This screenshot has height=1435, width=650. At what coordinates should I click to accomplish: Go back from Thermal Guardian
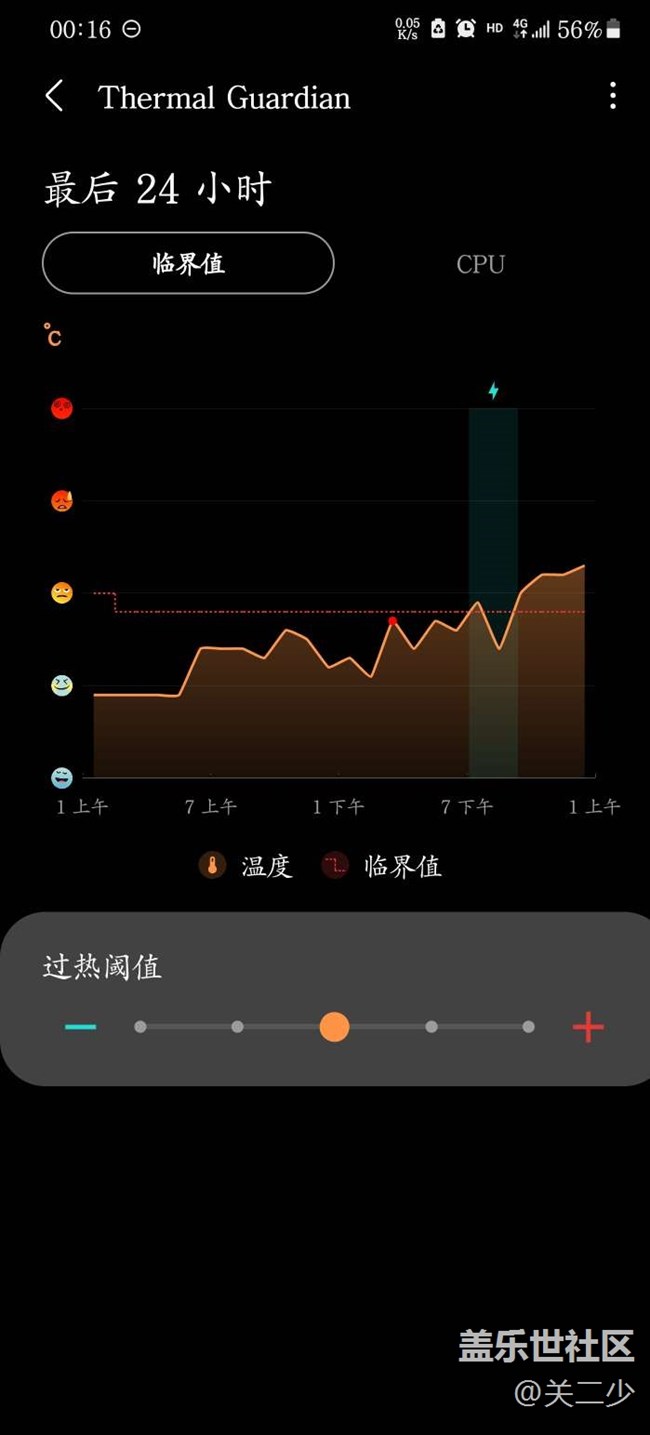tap(55, 97)
